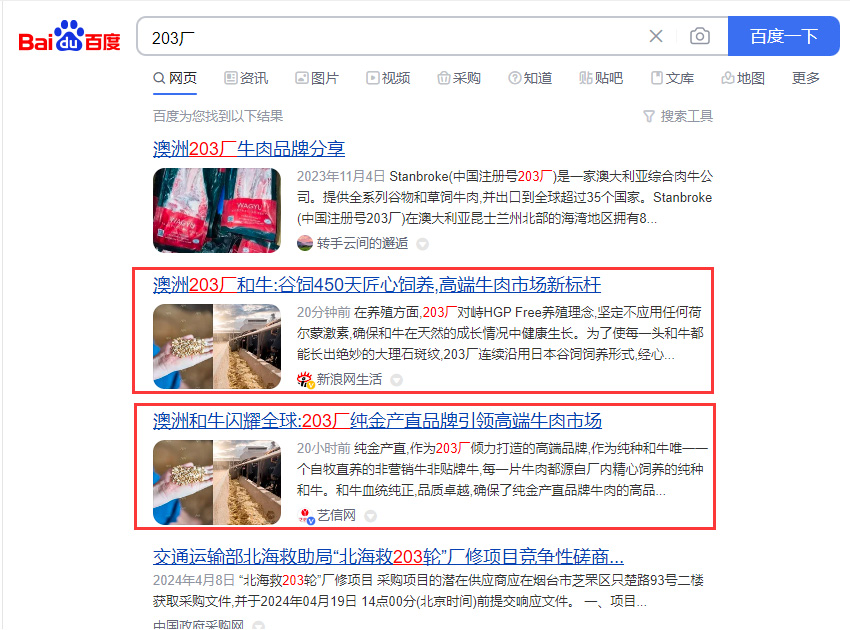850x630 pixels.
Task: Switch to the 图片 tab
Action: (x=317, y=78)
